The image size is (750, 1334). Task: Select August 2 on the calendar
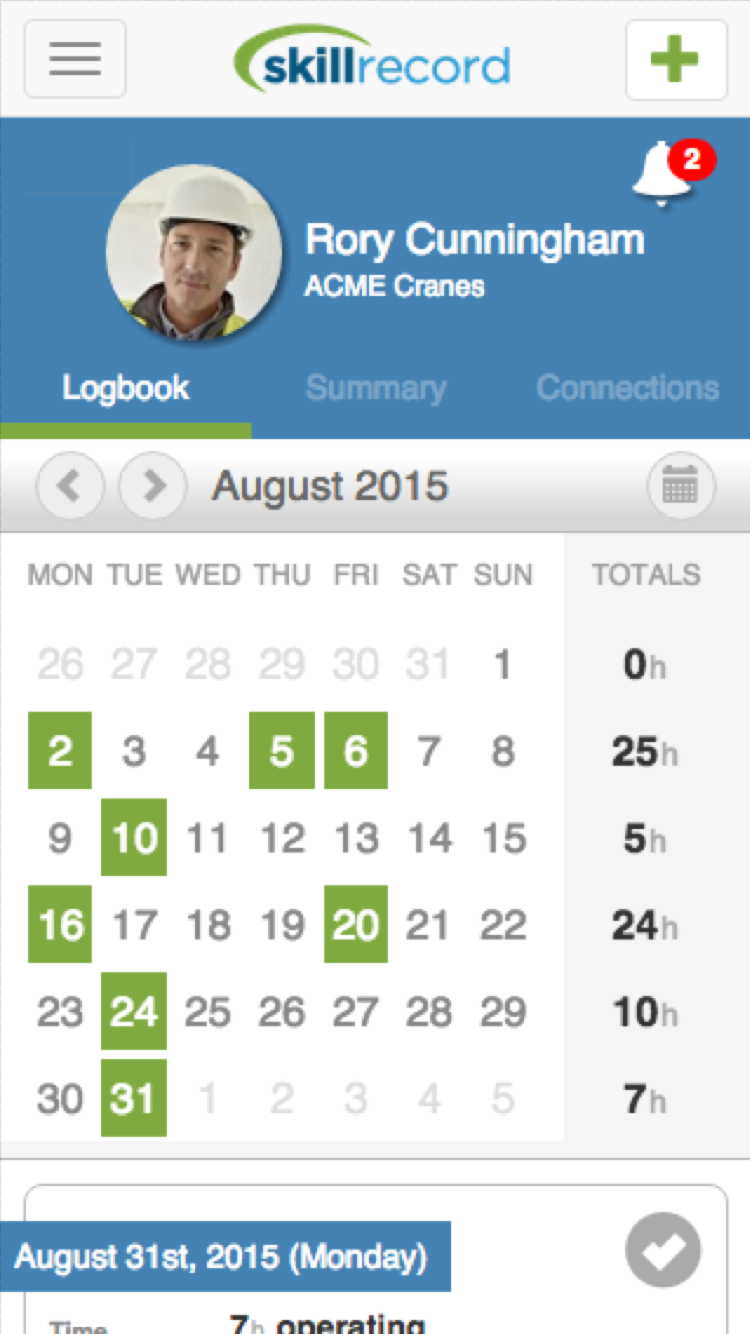point(60,751)
